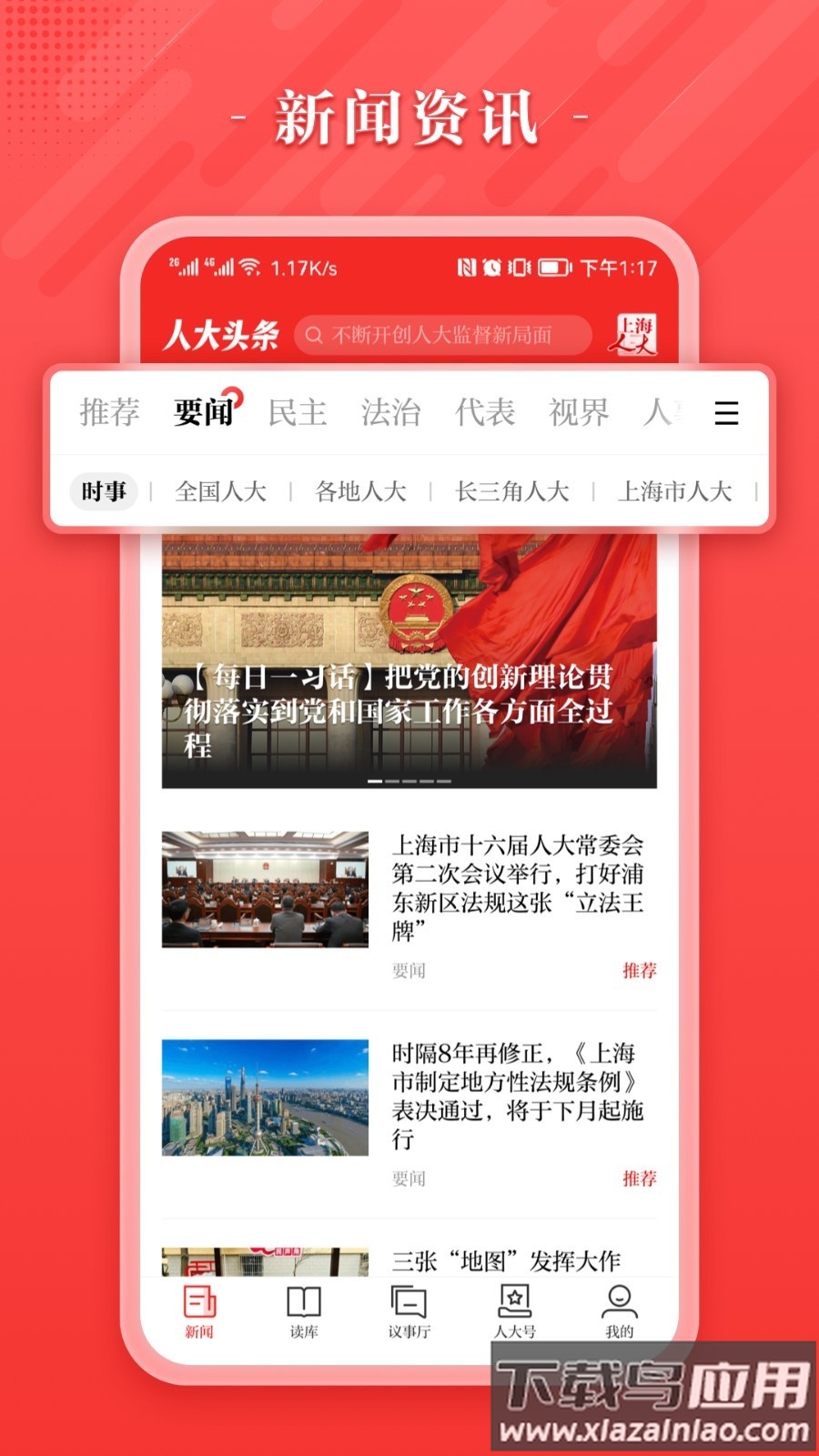Switch filter to 全国人大
Viewport: 819px width, 1456px height.
point(221,490)
